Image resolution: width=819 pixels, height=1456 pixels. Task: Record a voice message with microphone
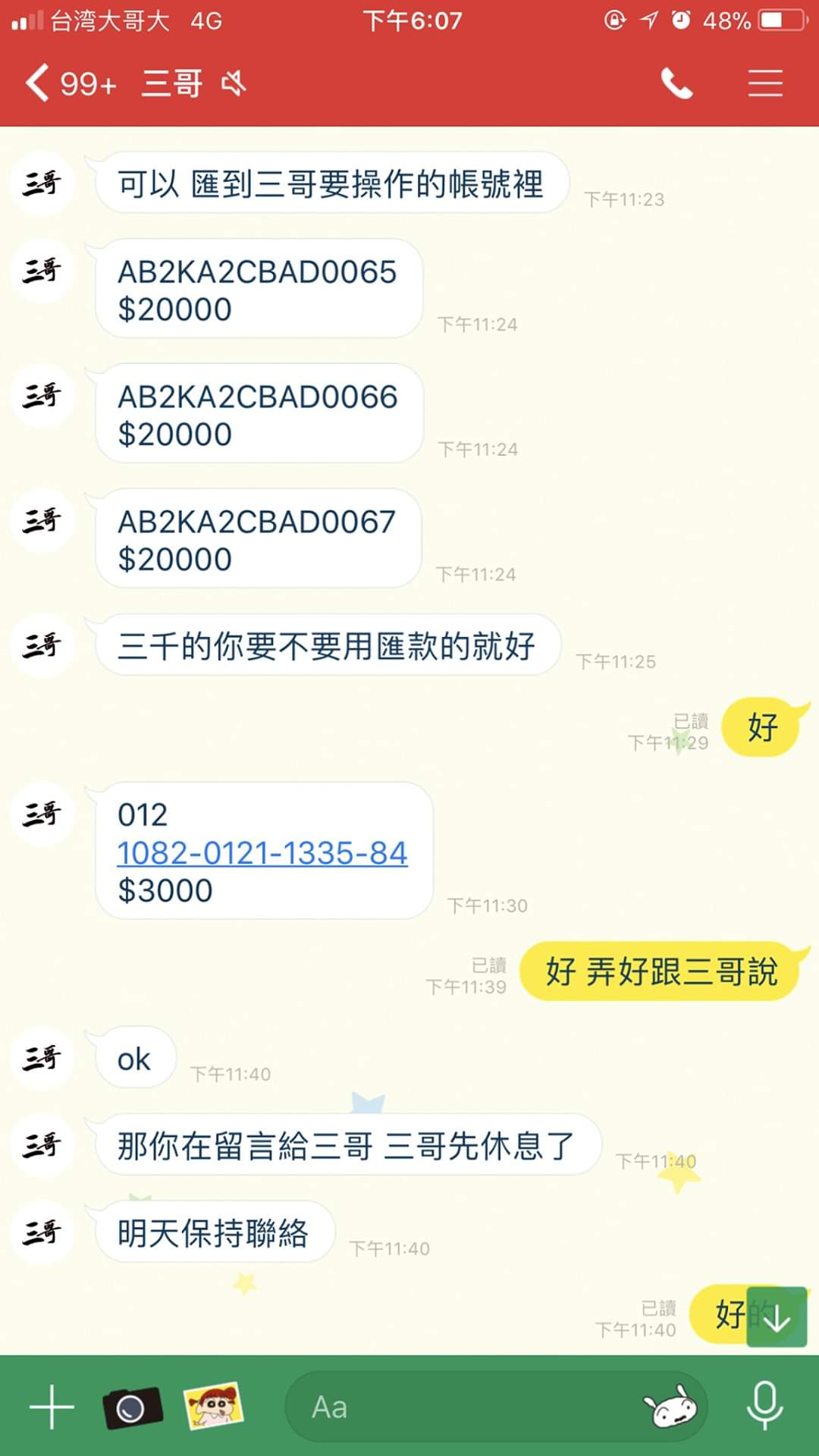tap(764, 1407)
